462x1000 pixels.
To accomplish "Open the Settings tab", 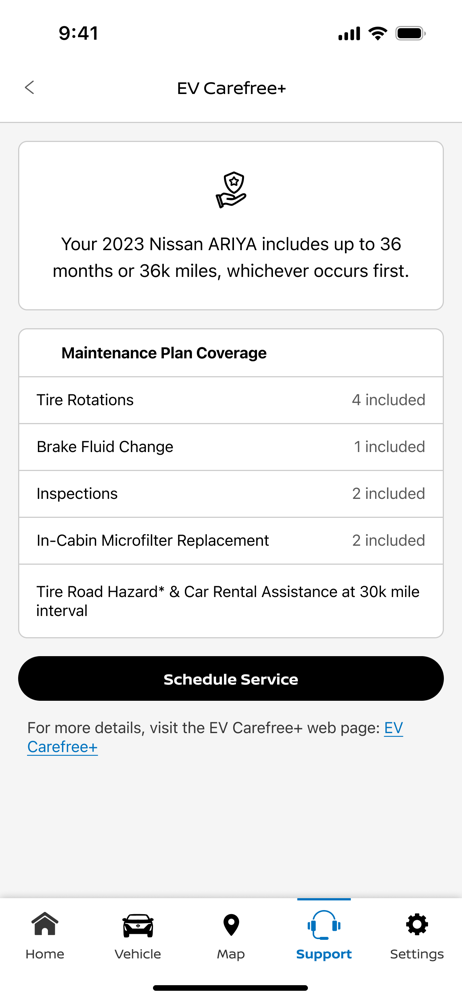I will pyautogui.click(x=417, y=936).
